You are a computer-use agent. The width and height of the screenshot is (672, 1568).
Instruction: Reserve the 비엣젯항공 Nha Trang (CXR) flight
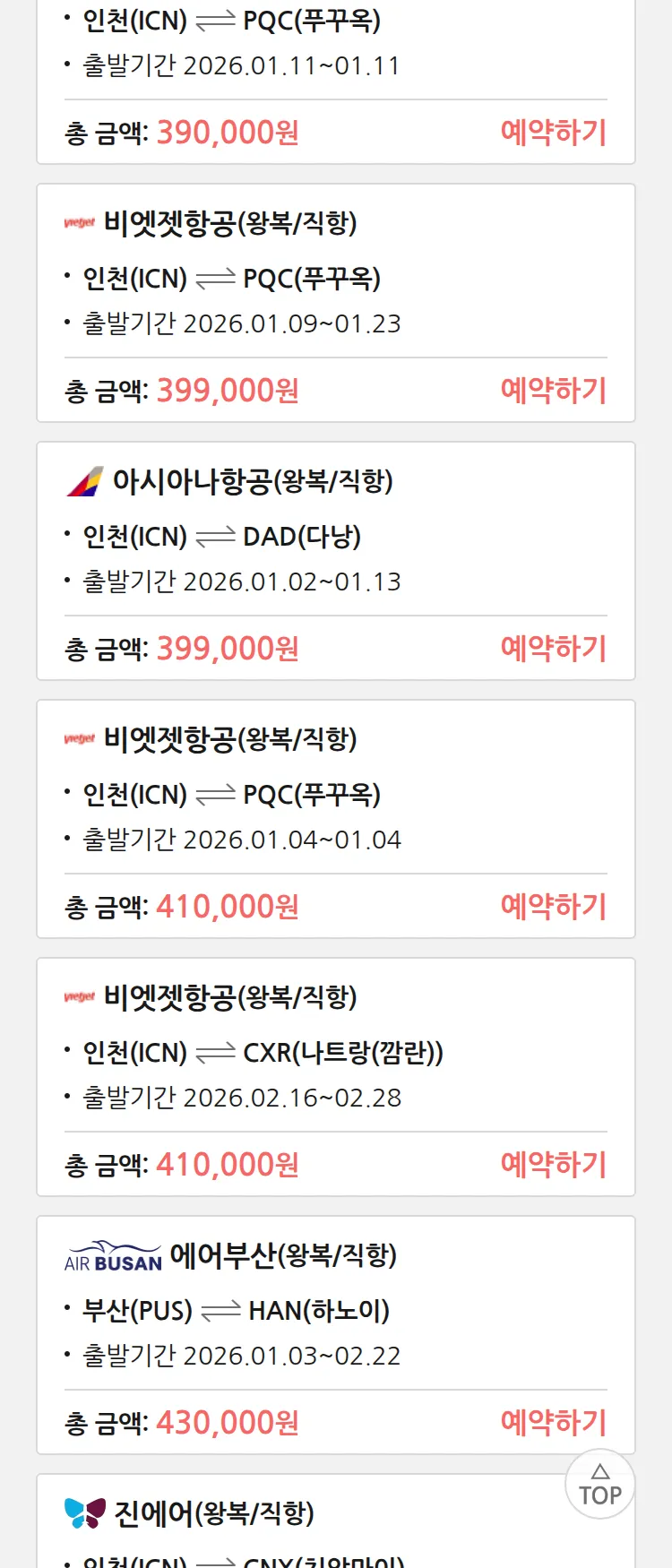pyautogui.click(x=553, y=1165)
